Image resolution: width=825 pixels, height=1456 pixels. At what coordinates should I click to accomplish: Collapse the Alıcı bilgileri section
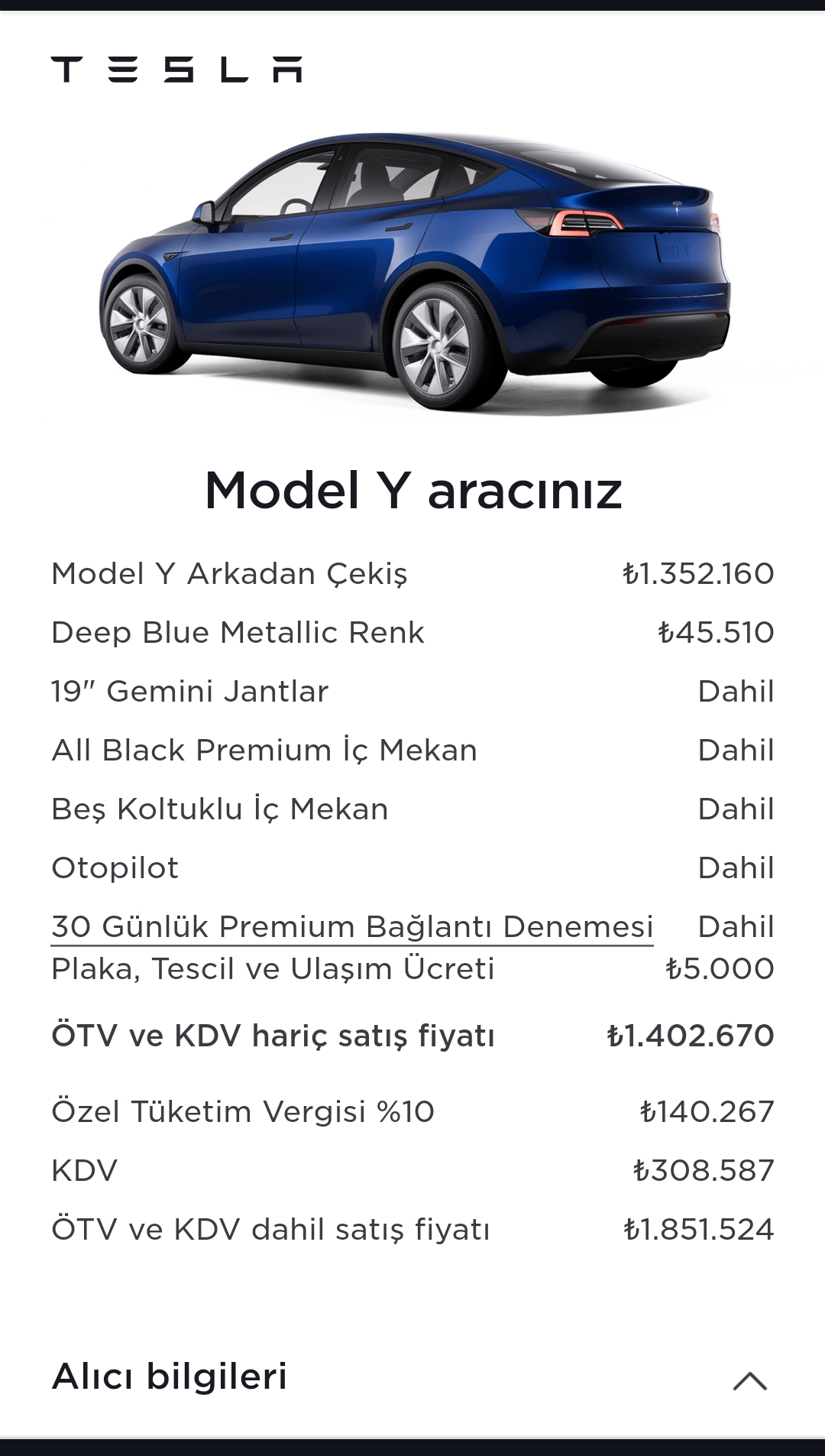749,1380
